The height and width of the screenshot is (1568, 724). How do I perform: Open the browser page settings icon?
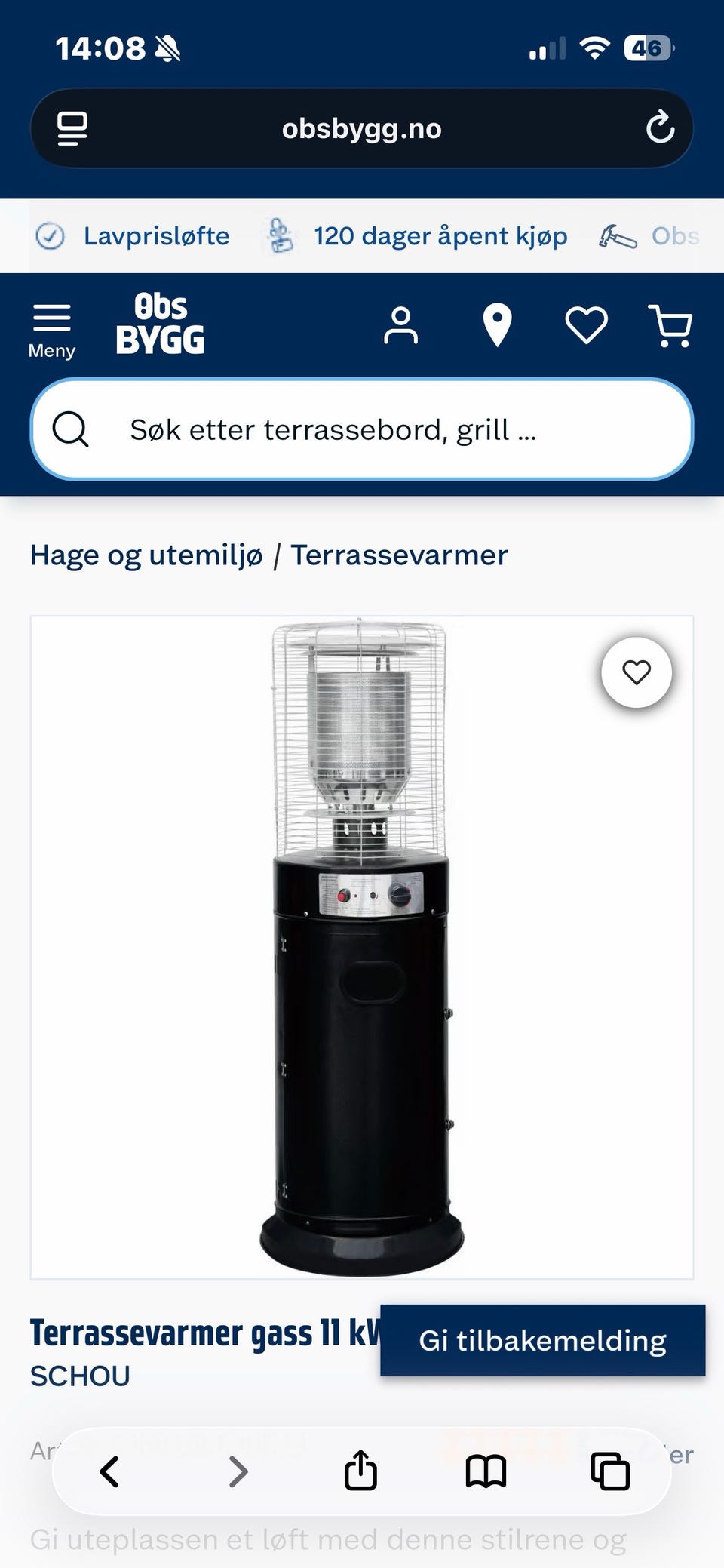click(x=72, y=128)
